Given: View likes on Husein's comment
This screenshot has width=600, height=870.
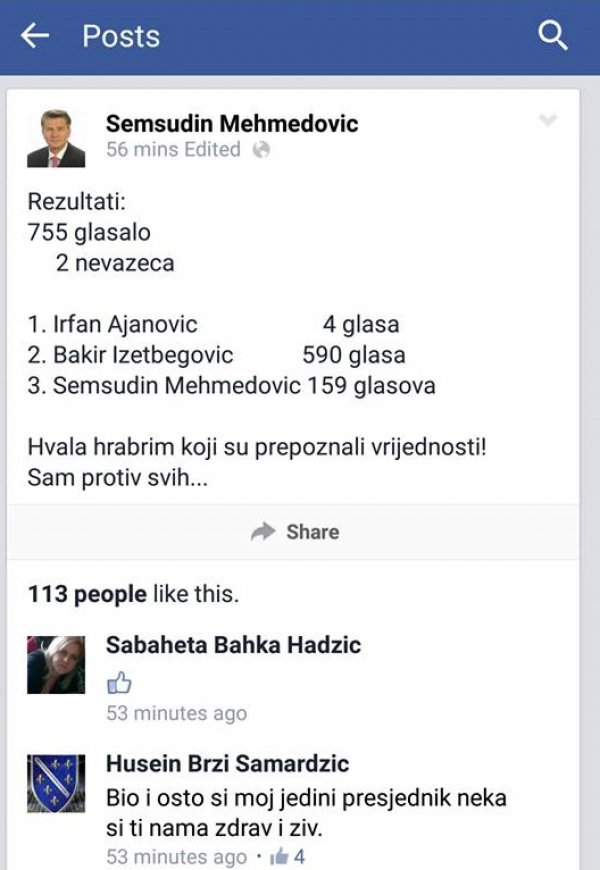Looking at the screenshot, I should pos(287,857).
